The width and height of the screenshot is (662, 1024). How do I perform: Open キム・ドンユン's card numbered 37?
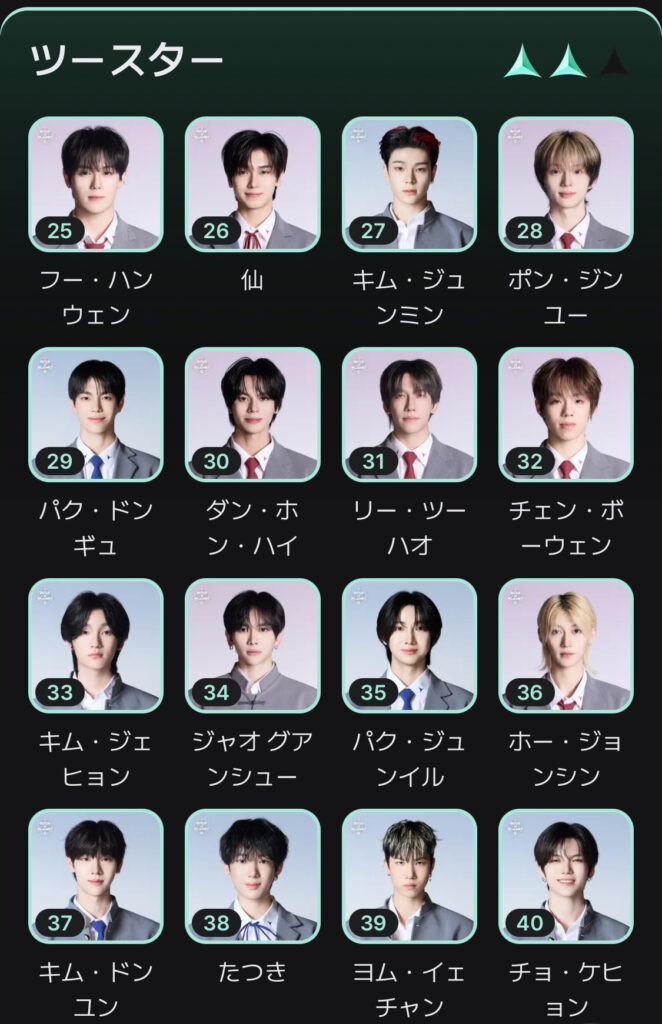(x=96, y=876)
